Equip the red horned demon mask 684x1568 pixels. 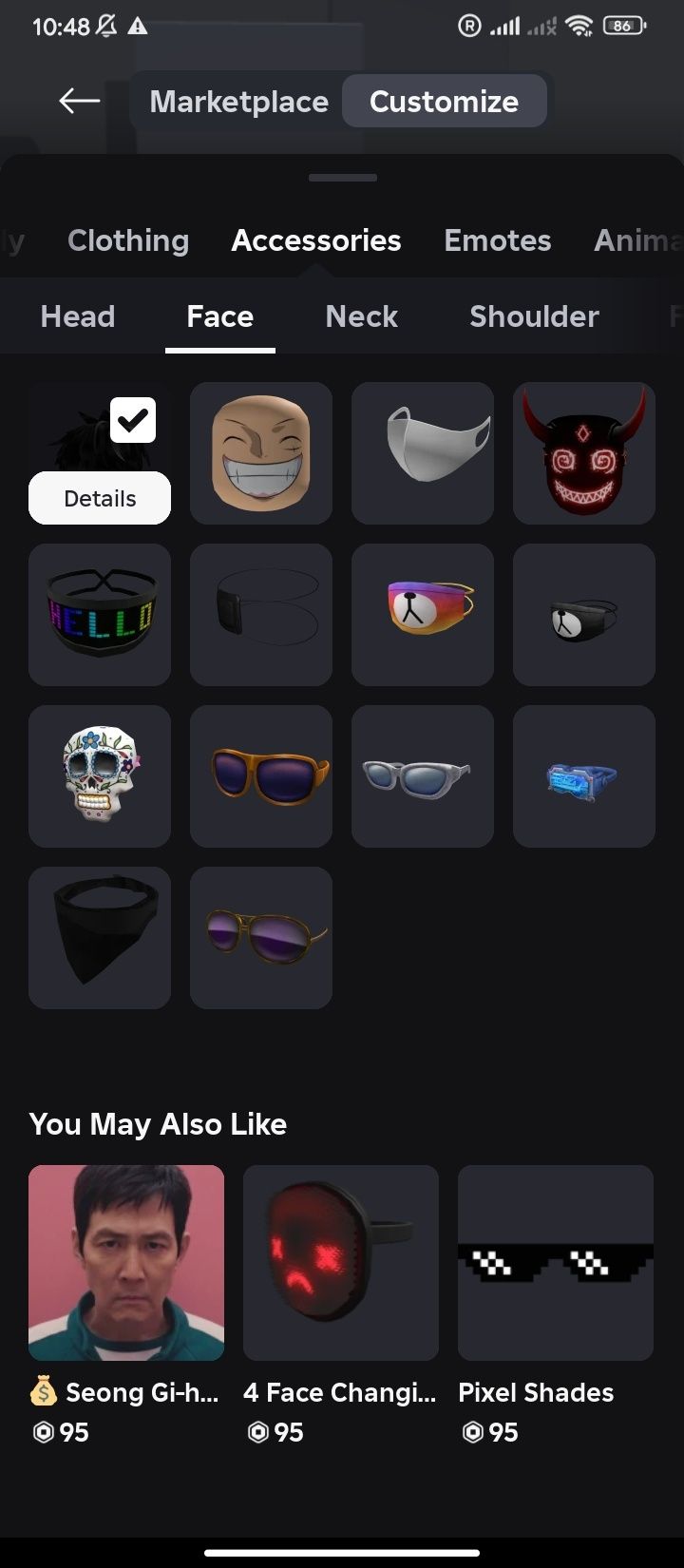click(584, 453)
